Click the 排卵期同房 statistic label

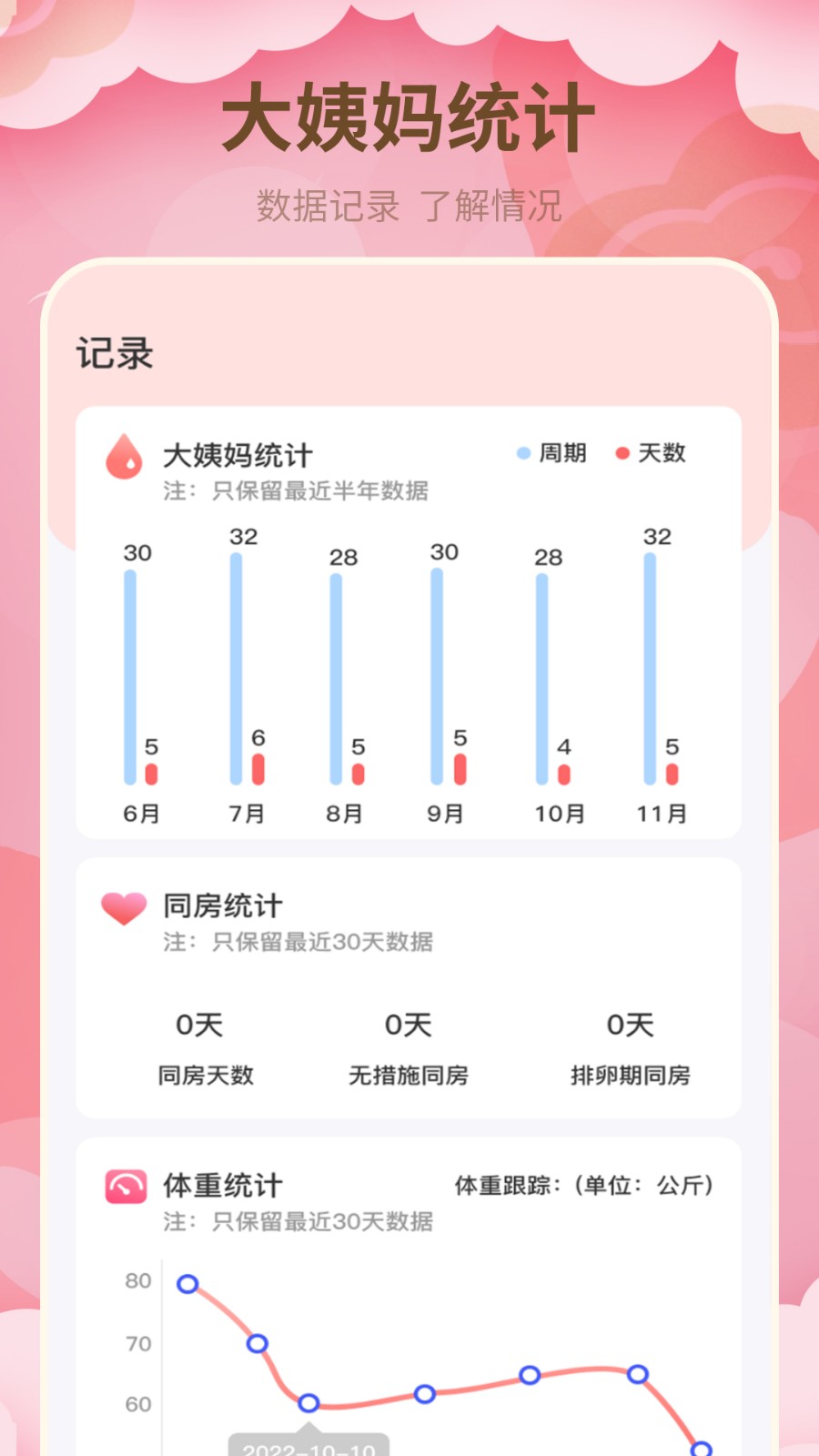pos(632,1076)
